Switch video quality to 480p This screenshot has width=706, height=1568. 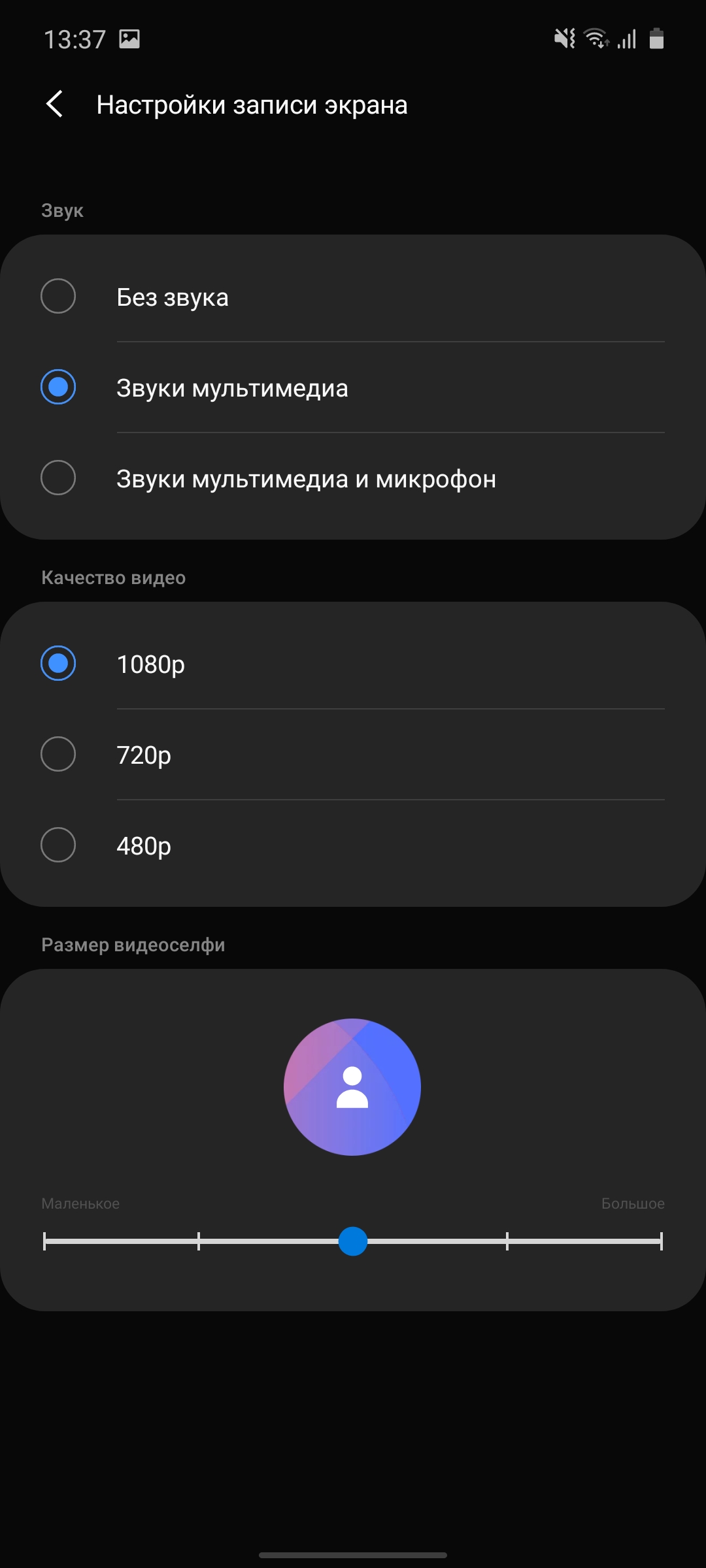click(x=59, y=845)
